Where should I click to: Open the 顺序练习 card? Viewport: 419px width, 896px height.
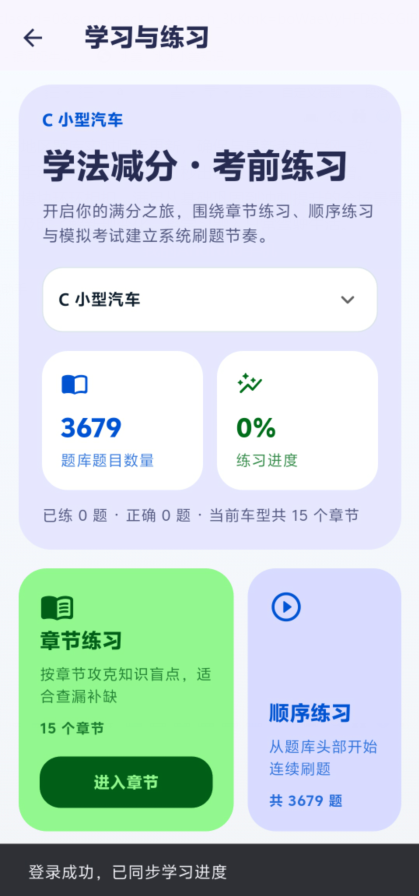324,699
